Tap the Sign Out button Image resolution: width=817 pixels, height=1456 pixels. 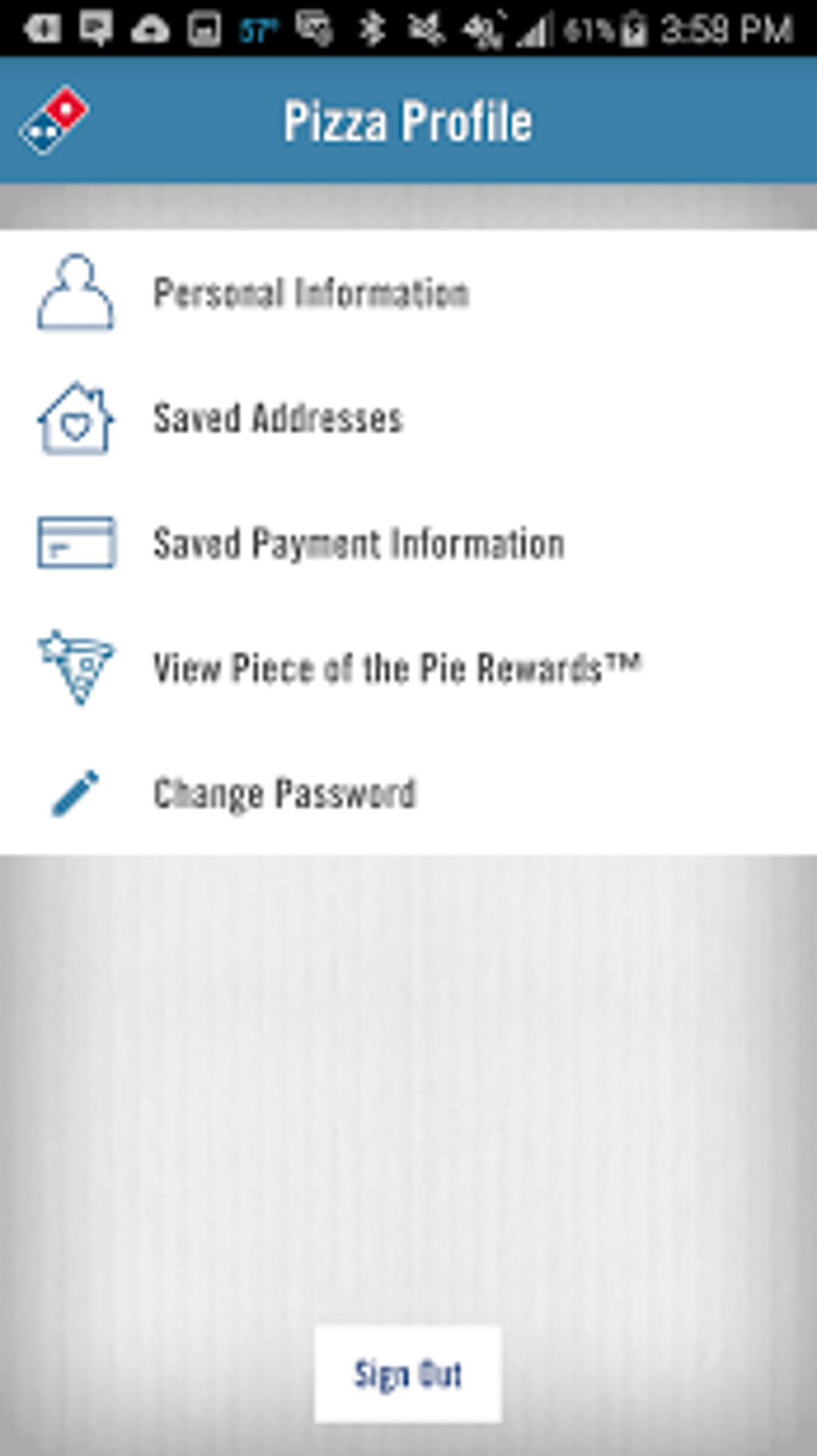point(408,1373)
